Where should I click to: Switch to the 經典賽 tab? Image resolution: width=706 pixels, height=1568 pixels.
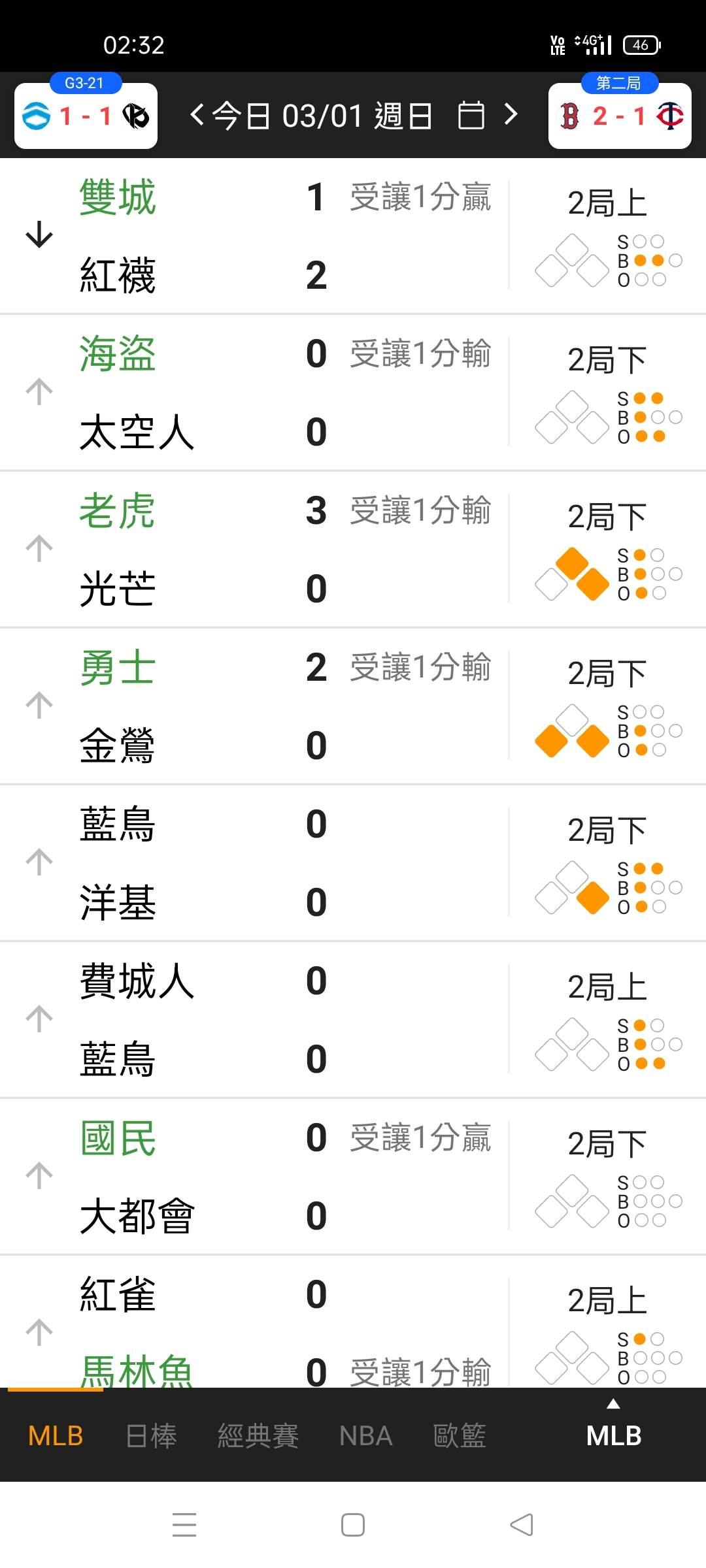(x=258, y=1435)
